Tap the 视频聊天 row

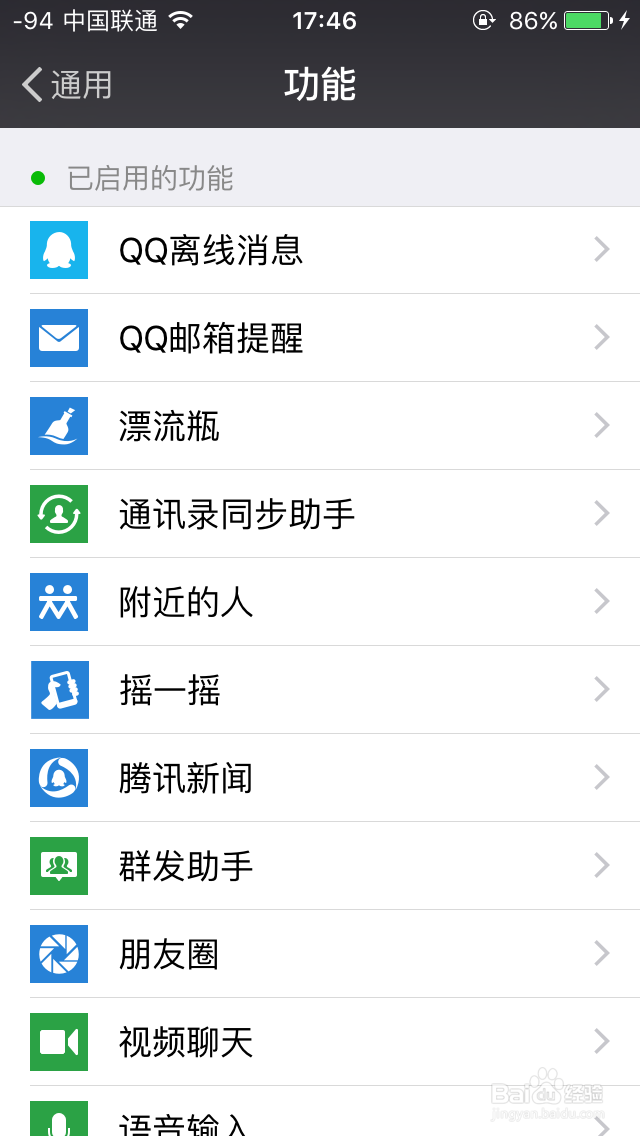tap(320, 1042)
